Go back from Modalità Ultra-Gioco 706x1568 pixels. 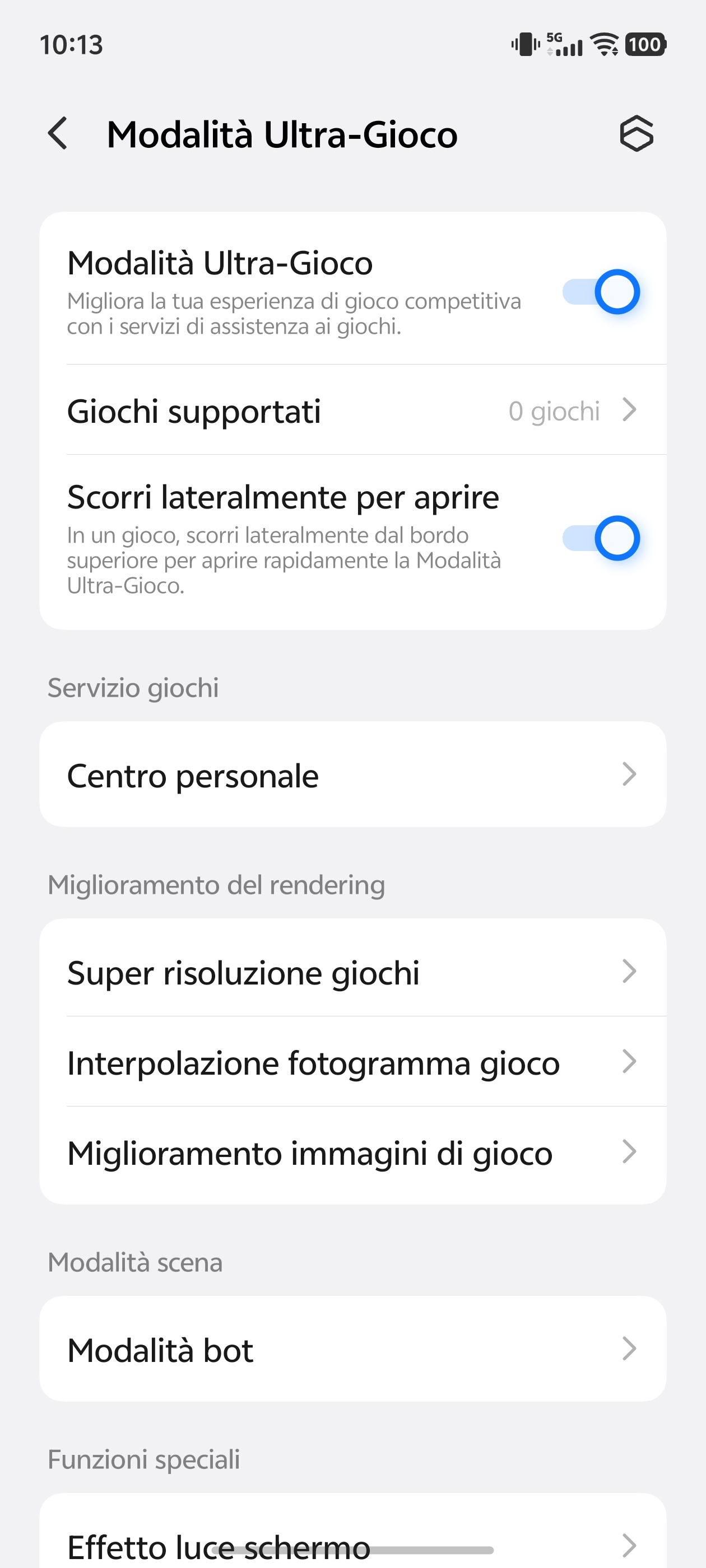pyautogui.click(x=58, y=134)
